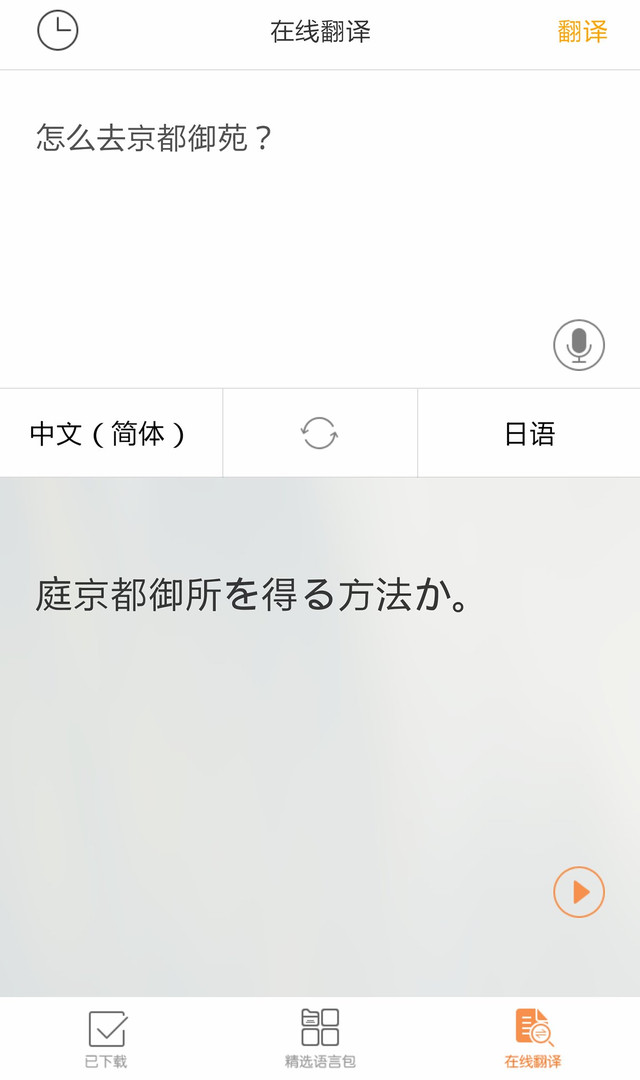Tap the orange 翻译 button

(582, 31)
